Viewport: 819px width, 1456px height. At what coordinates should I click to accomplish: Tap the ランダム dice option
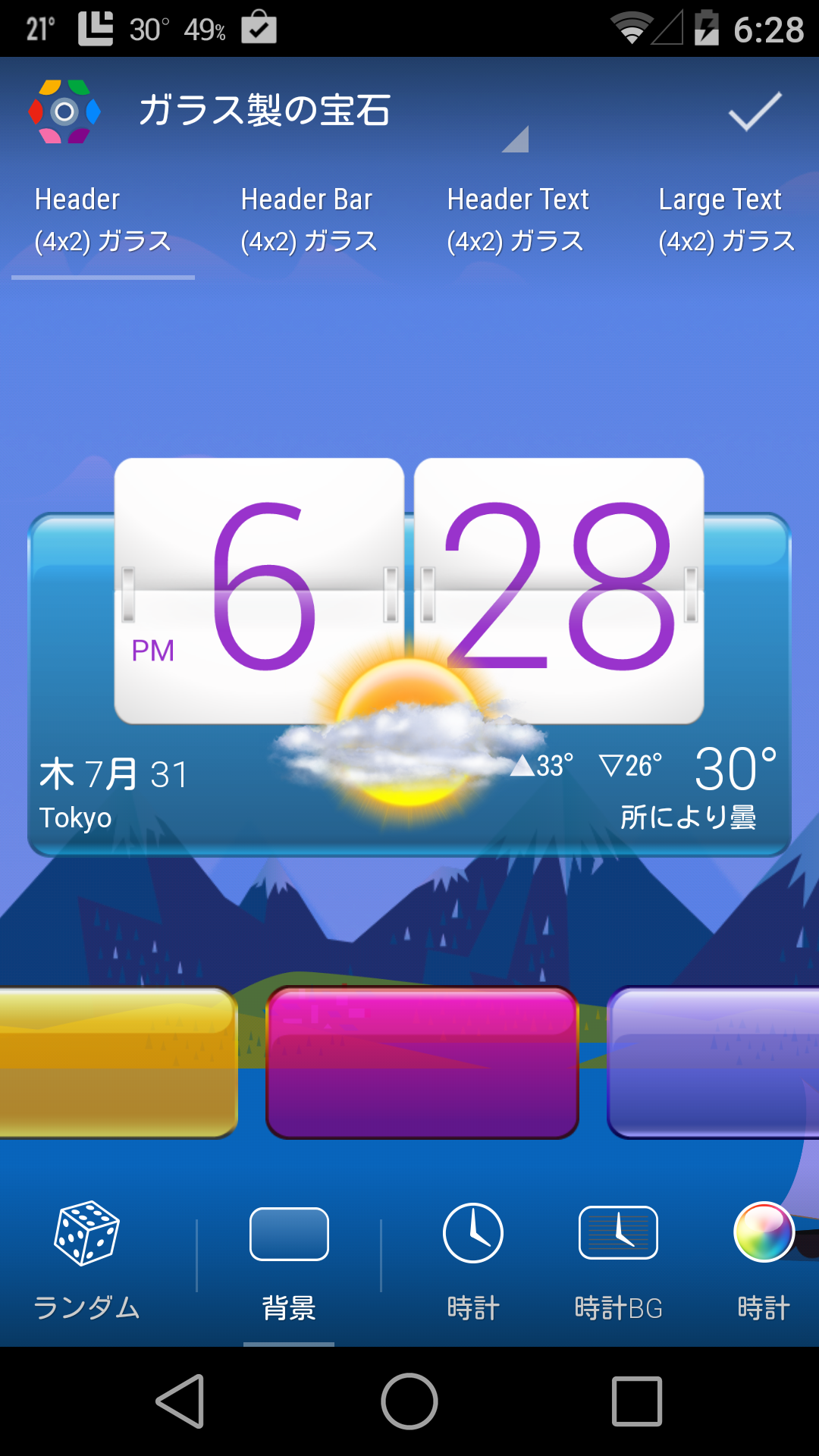coord(87,1259)
